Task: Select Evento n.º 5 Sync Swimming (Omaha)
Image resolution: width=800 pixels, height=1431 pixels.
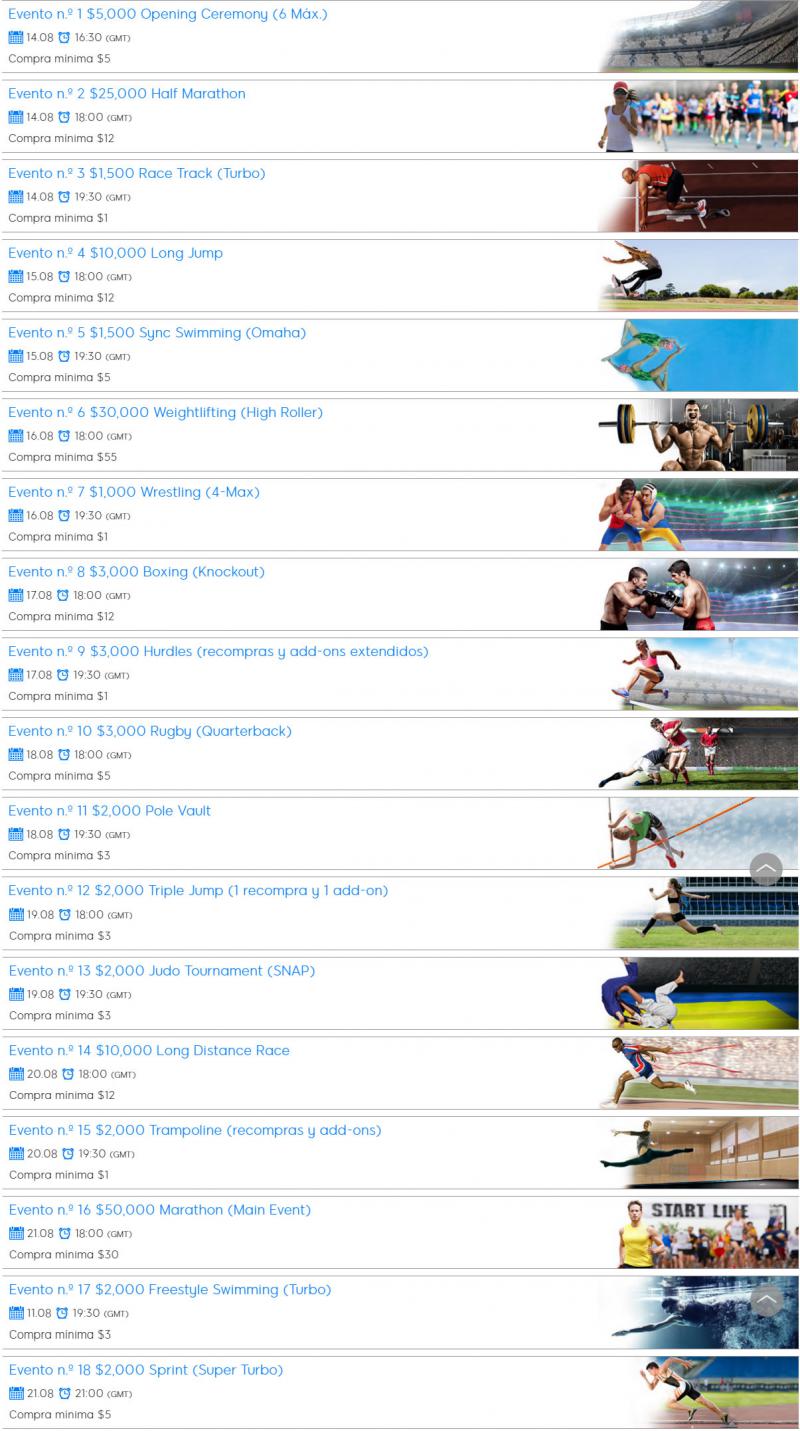Action: tap(157, 333)
